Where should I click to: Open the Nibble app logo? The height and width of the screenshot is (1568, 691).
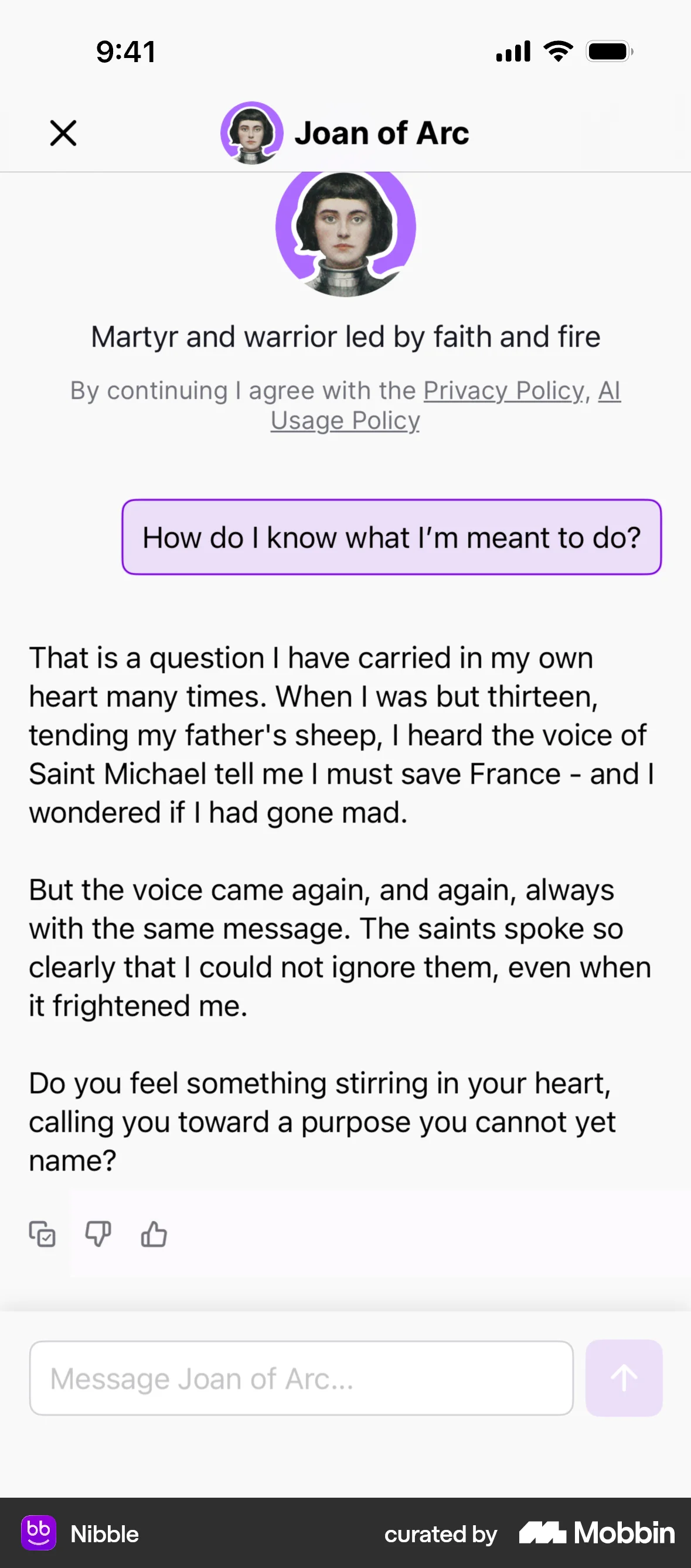38,1534
